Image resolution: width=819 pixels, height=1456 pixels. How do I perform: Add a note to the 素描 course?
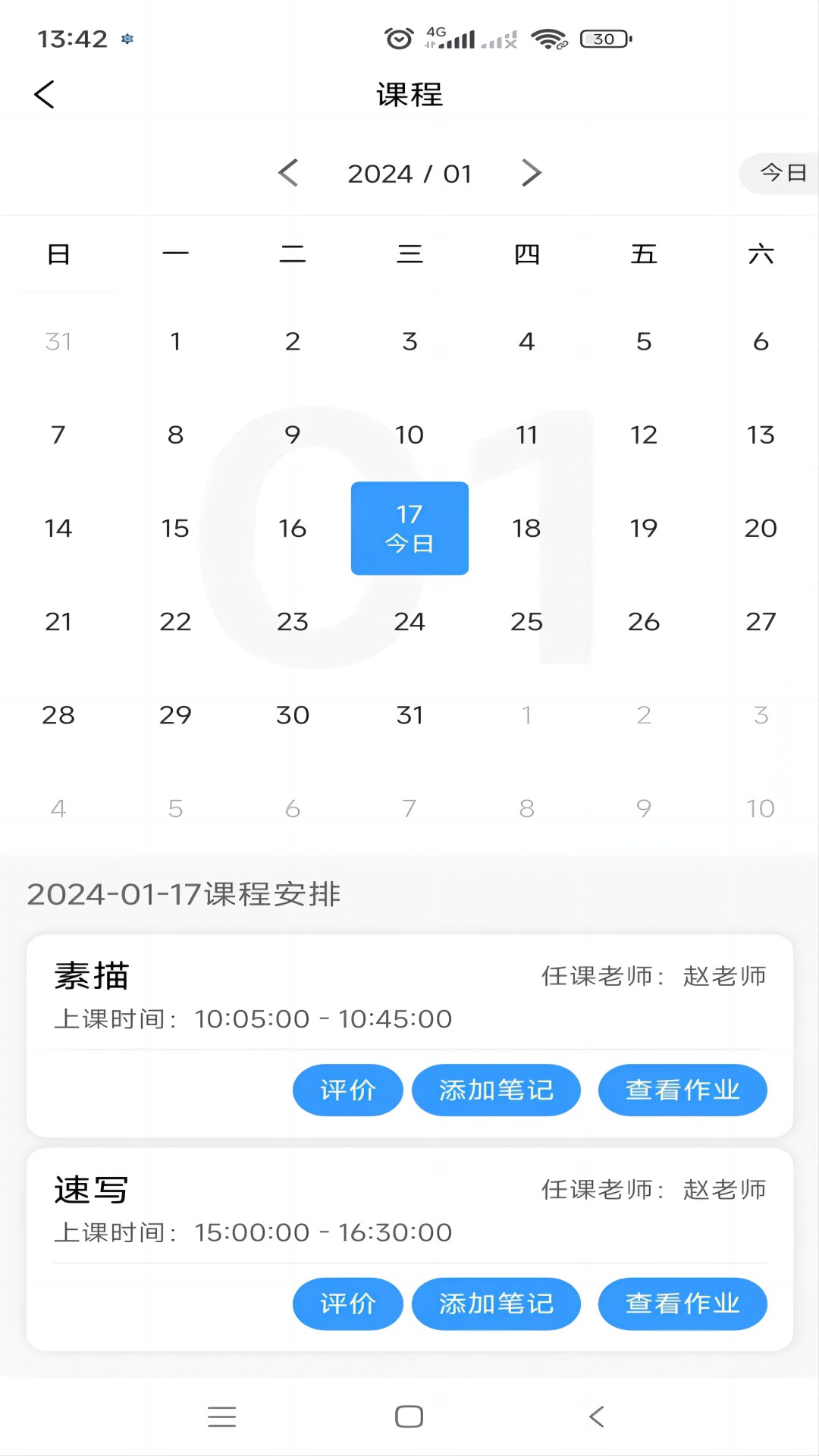[x=496, y=1090]
